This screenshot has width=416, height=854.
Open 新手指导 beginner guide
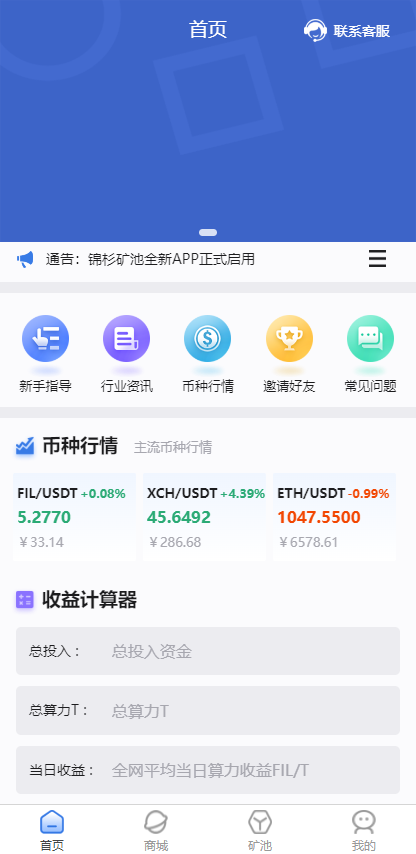(45, 354)
